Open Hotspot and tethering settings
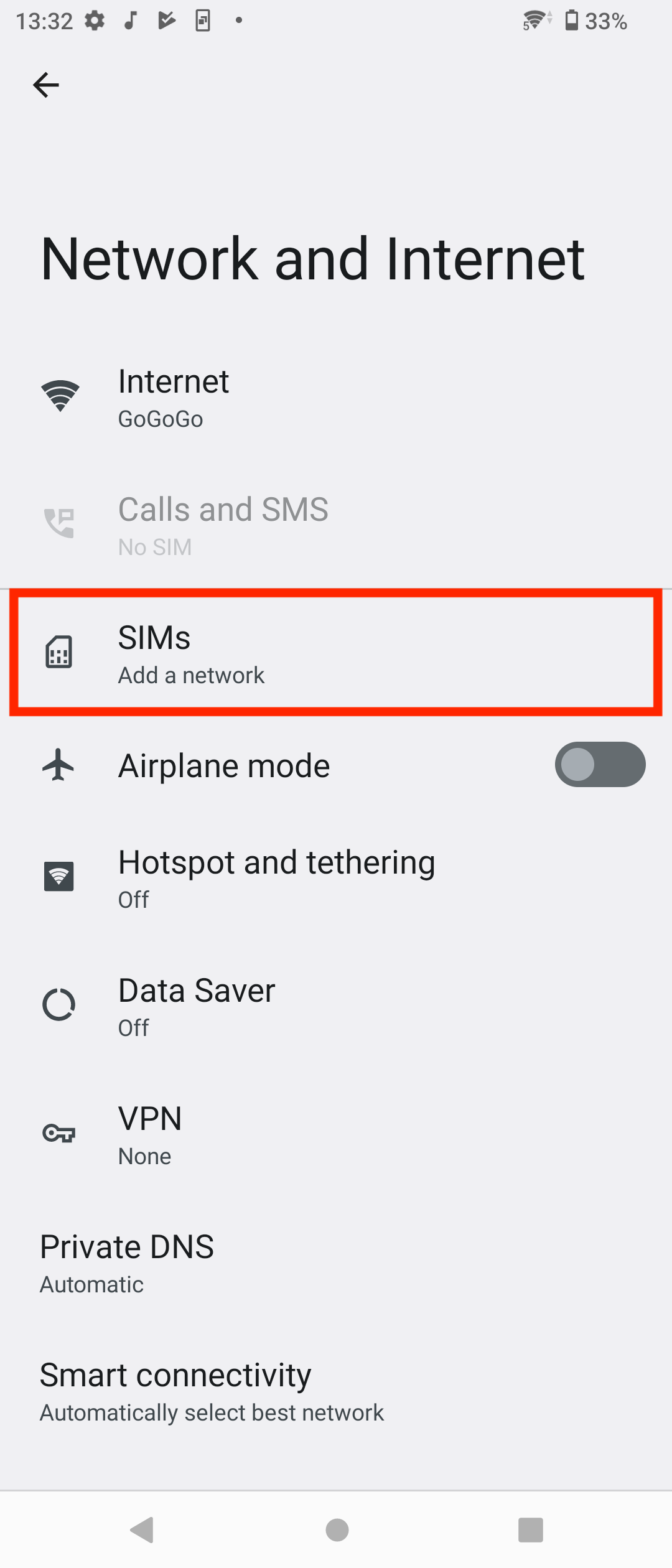This screenshot has width=672, height=1568. pos(276,877)
